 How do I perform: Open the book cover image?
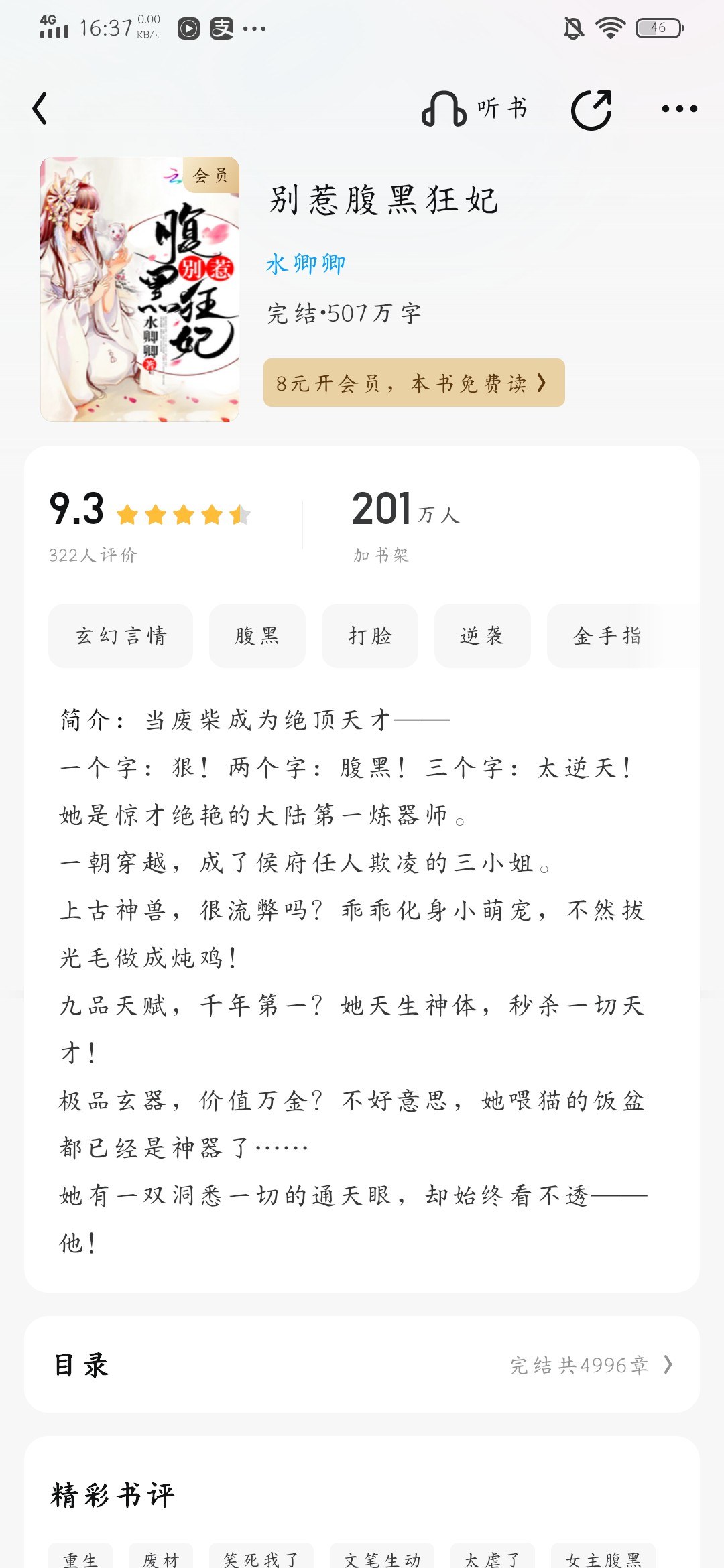pyautogui.click(x=139, y=289)
